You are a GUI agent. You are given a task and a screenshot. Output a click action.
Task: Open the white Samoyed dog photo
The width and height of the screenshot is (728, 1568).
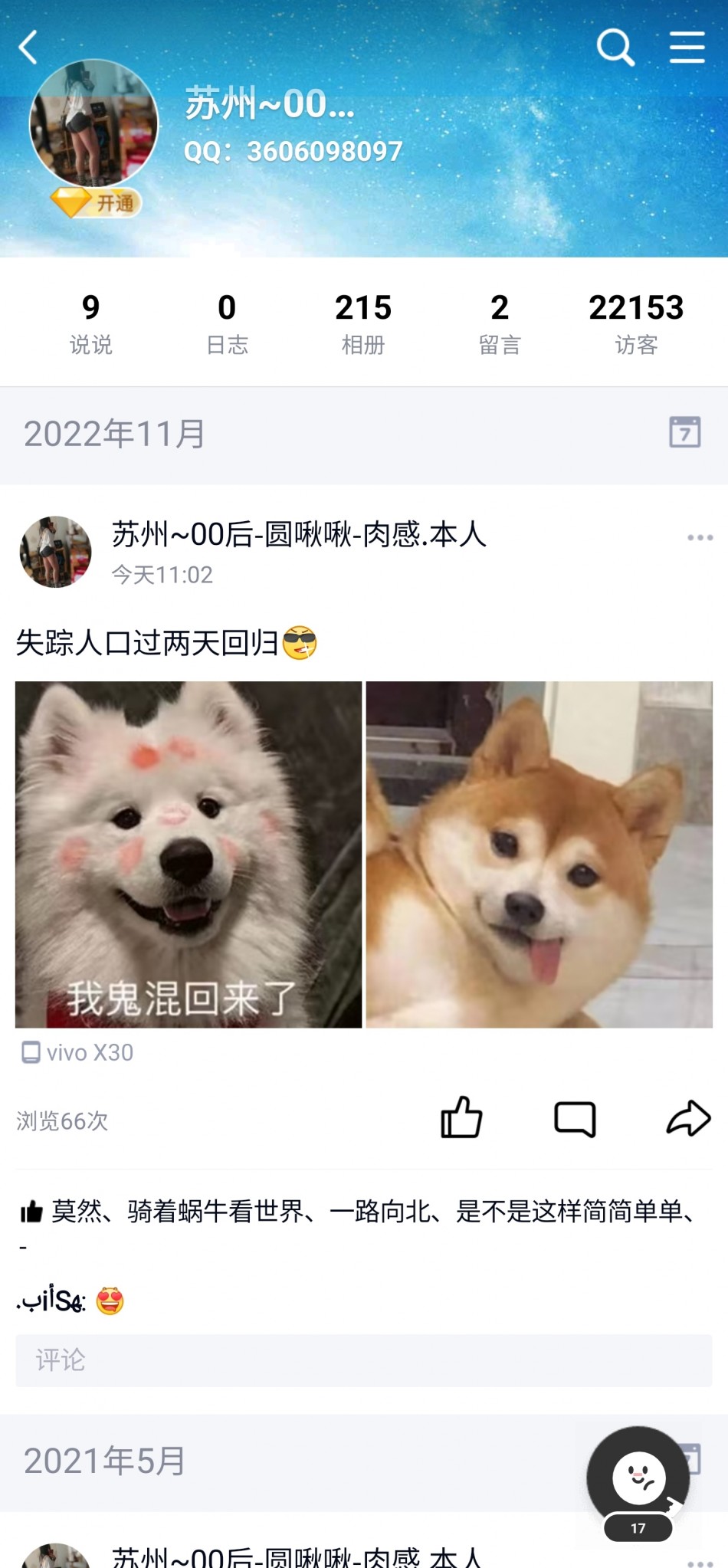tap(189, 855)
